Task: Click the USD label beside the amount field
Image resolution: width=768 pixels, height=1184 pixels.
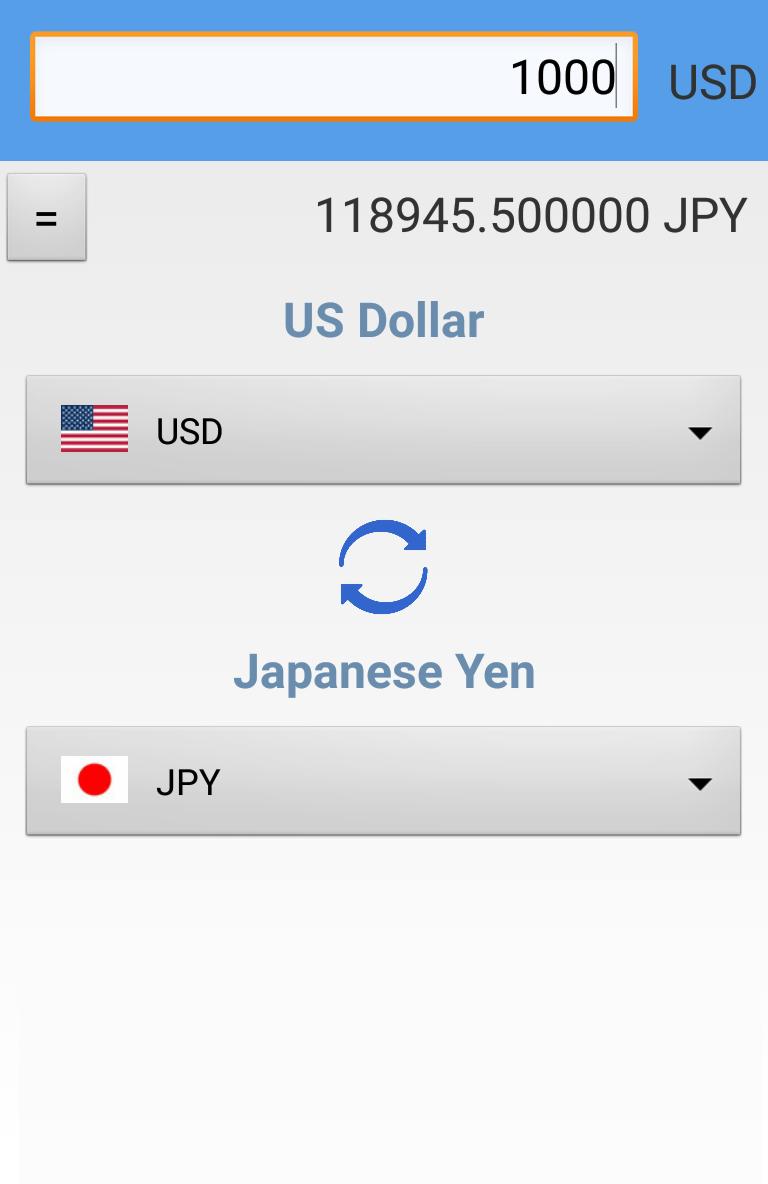Action: pos(711,82)
